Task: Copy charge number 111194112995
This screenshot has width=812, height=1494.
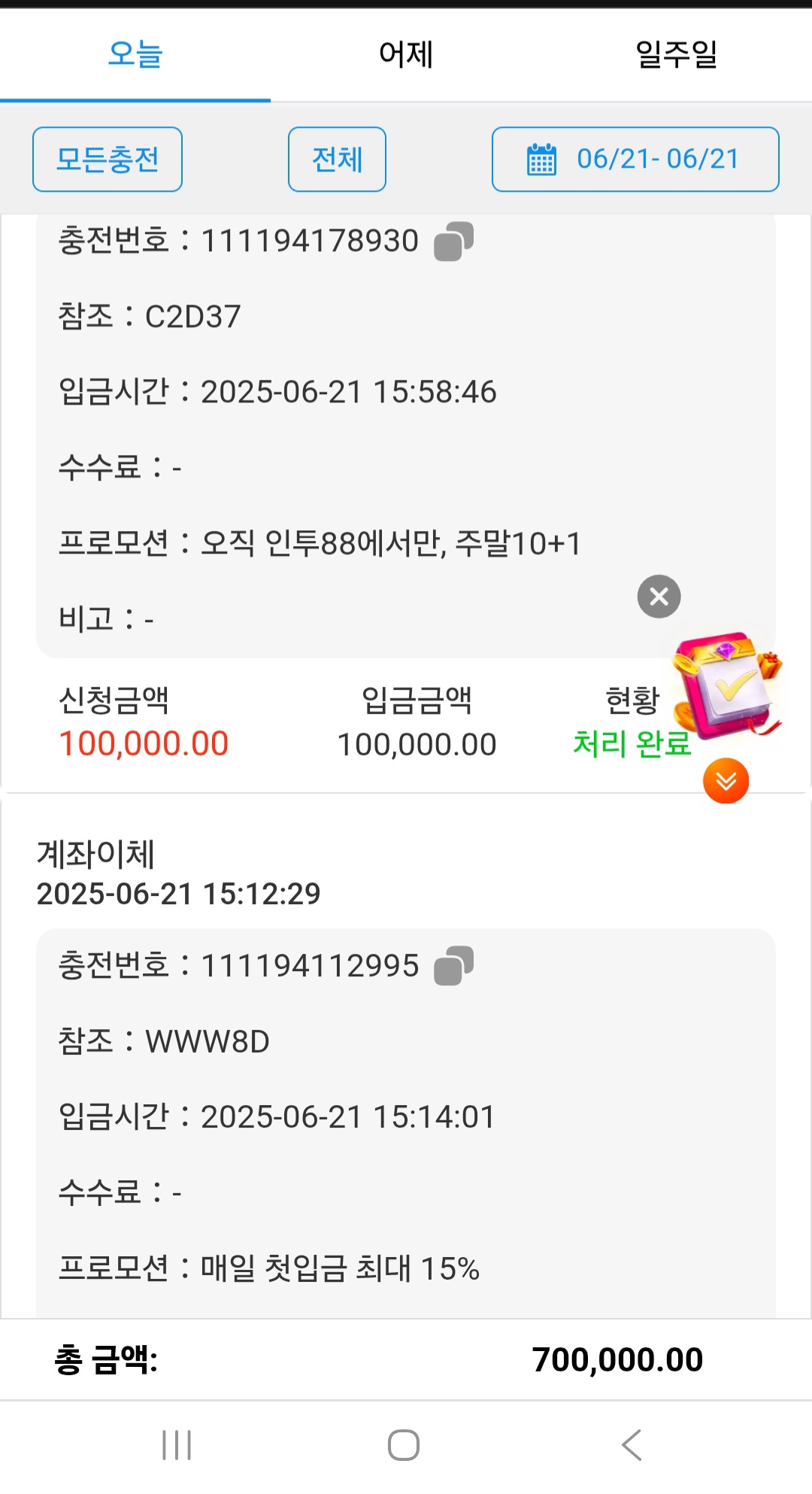Action: coord(453,966)
